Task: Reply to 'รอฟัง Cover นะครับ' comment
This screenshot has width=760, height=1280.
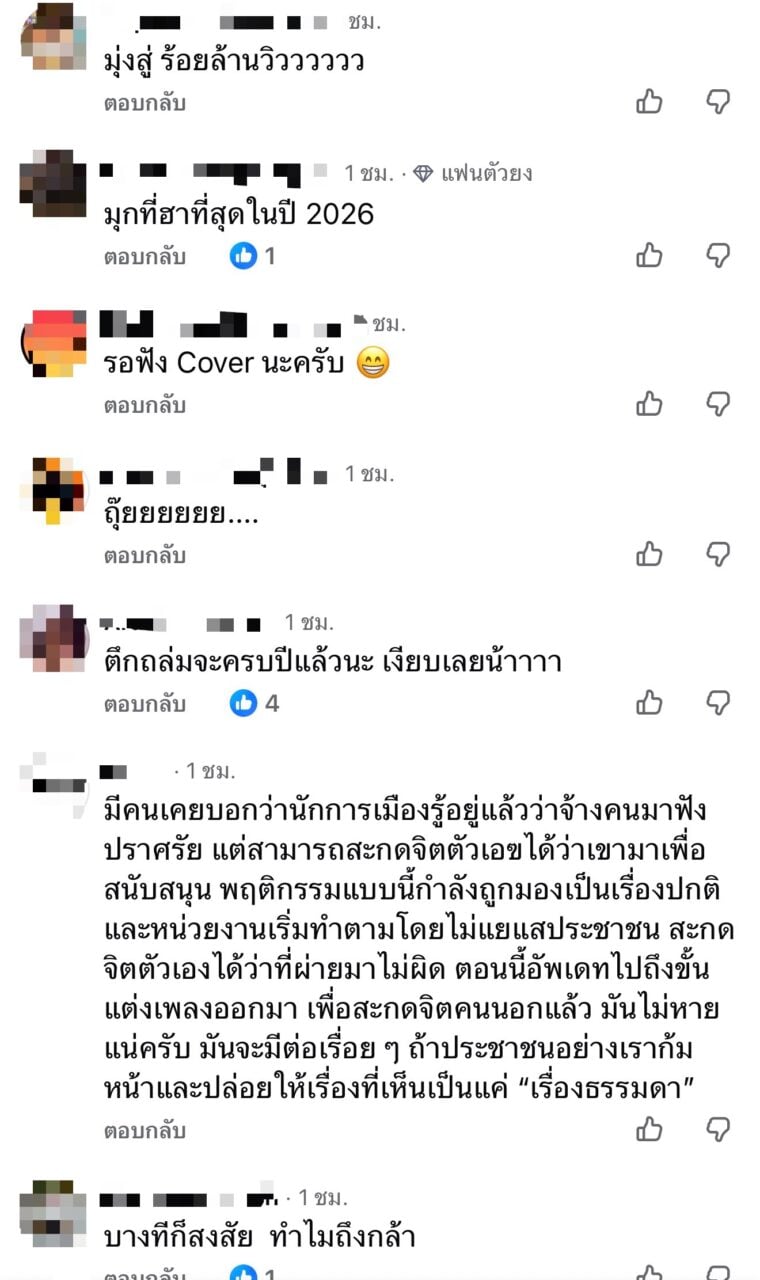Action: 145,406
